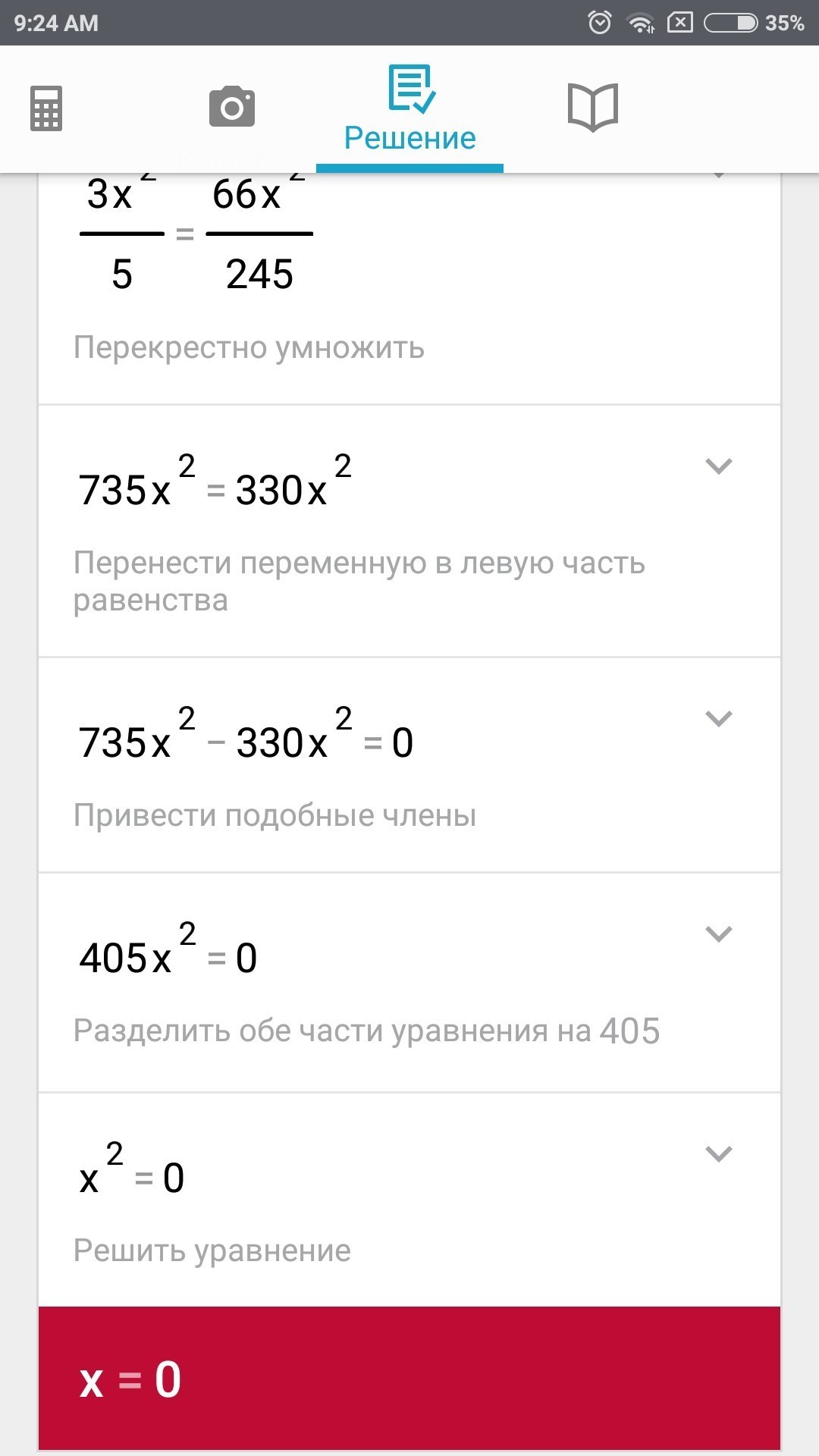
Task: Switch to the calculator tab
Action: [x=46, y=108]
